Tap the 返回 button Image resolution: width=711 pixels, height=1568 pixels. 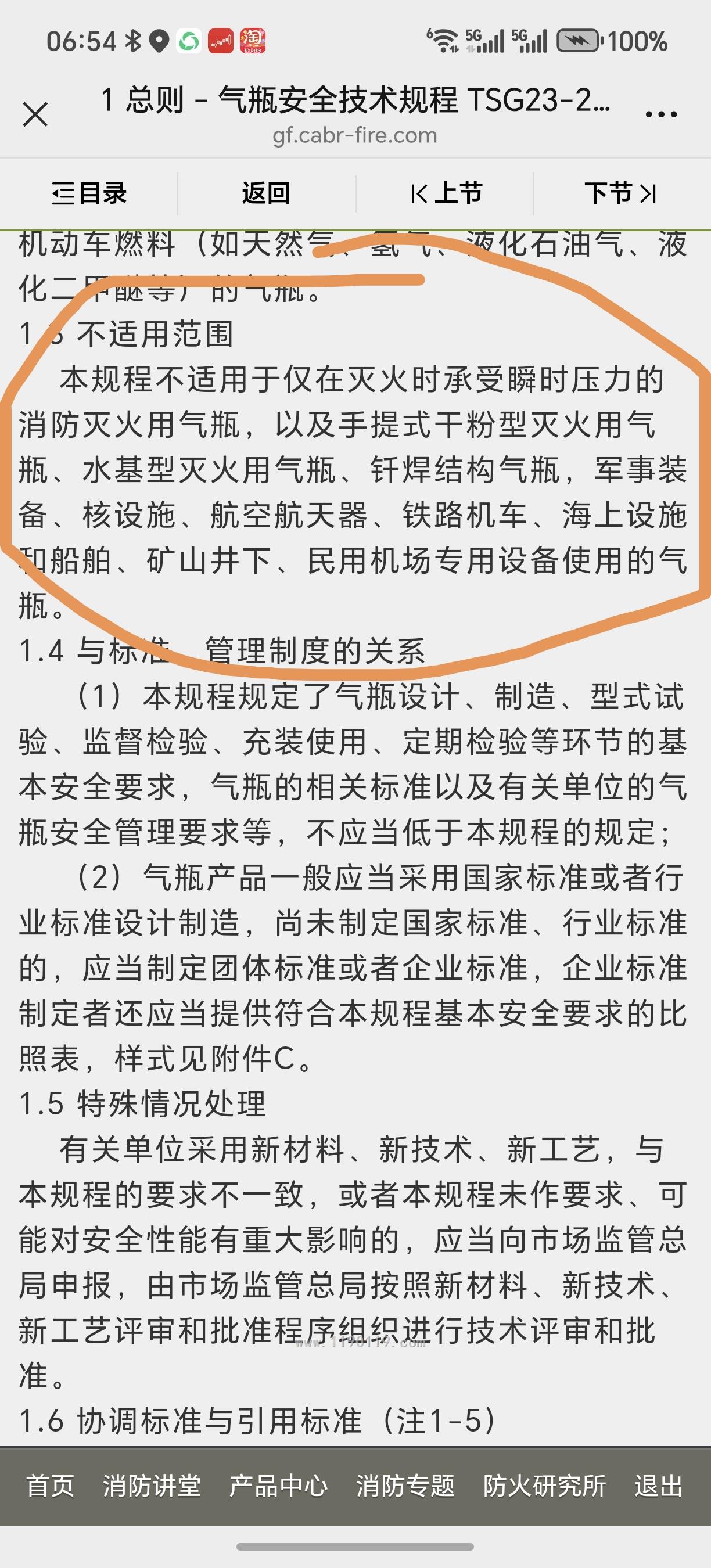pyautogui.click(x=266, y=193)
